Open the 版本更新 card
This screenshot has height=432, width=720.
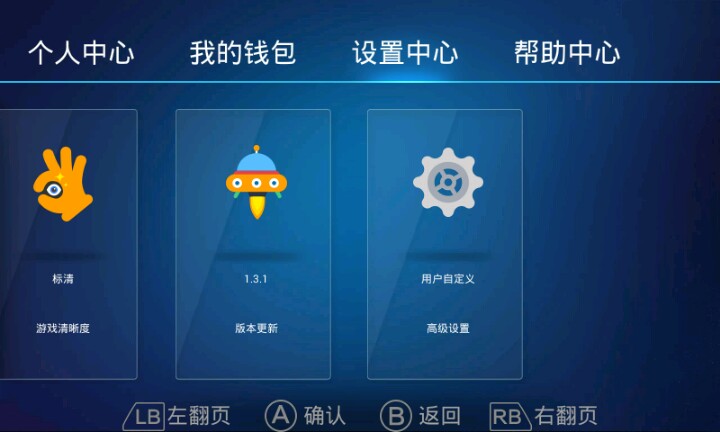coord(253,244)
